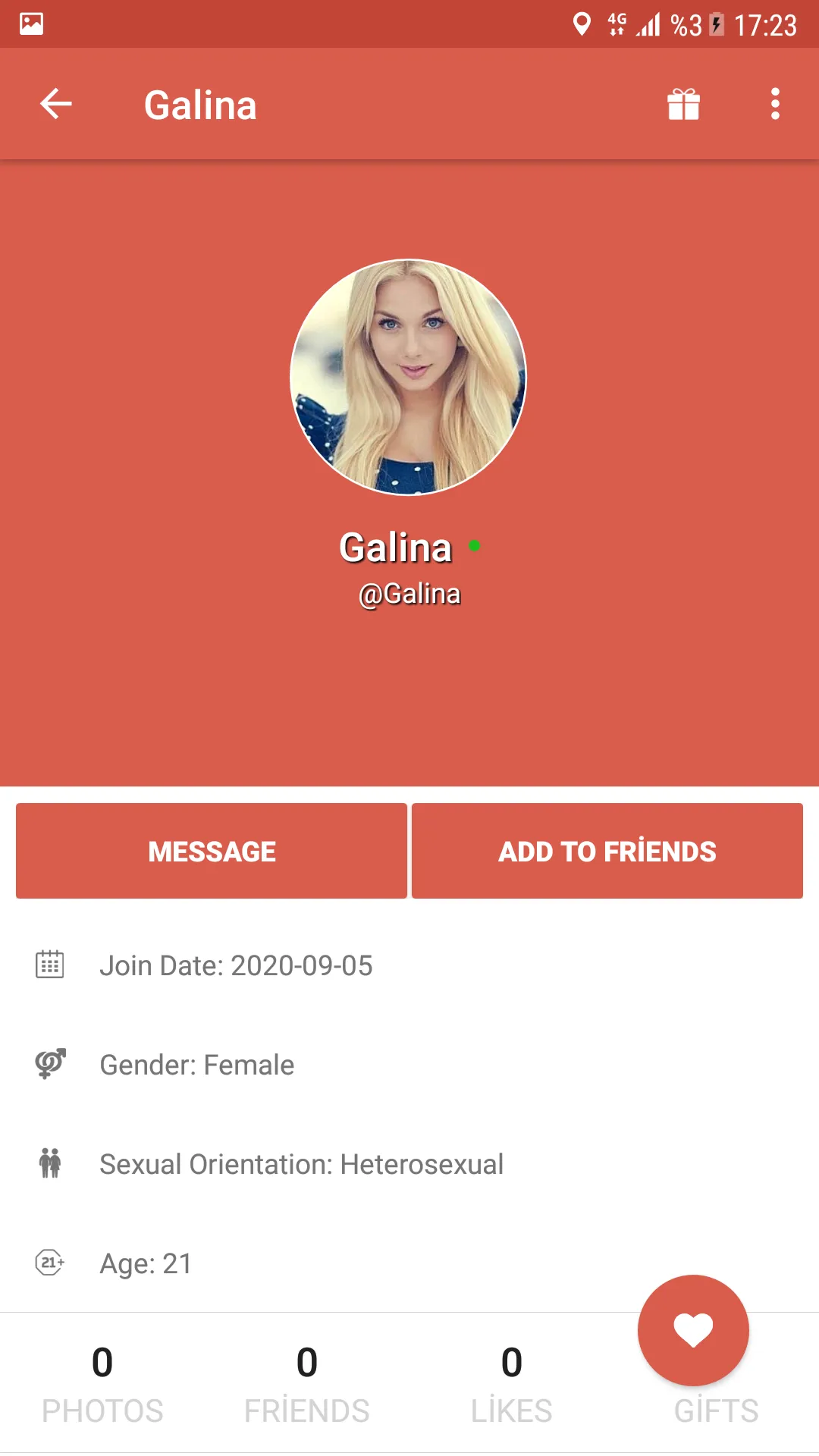Click the battery indicator in the status bar
This screenshot has height=1456, width=819.
click(716, 23)
